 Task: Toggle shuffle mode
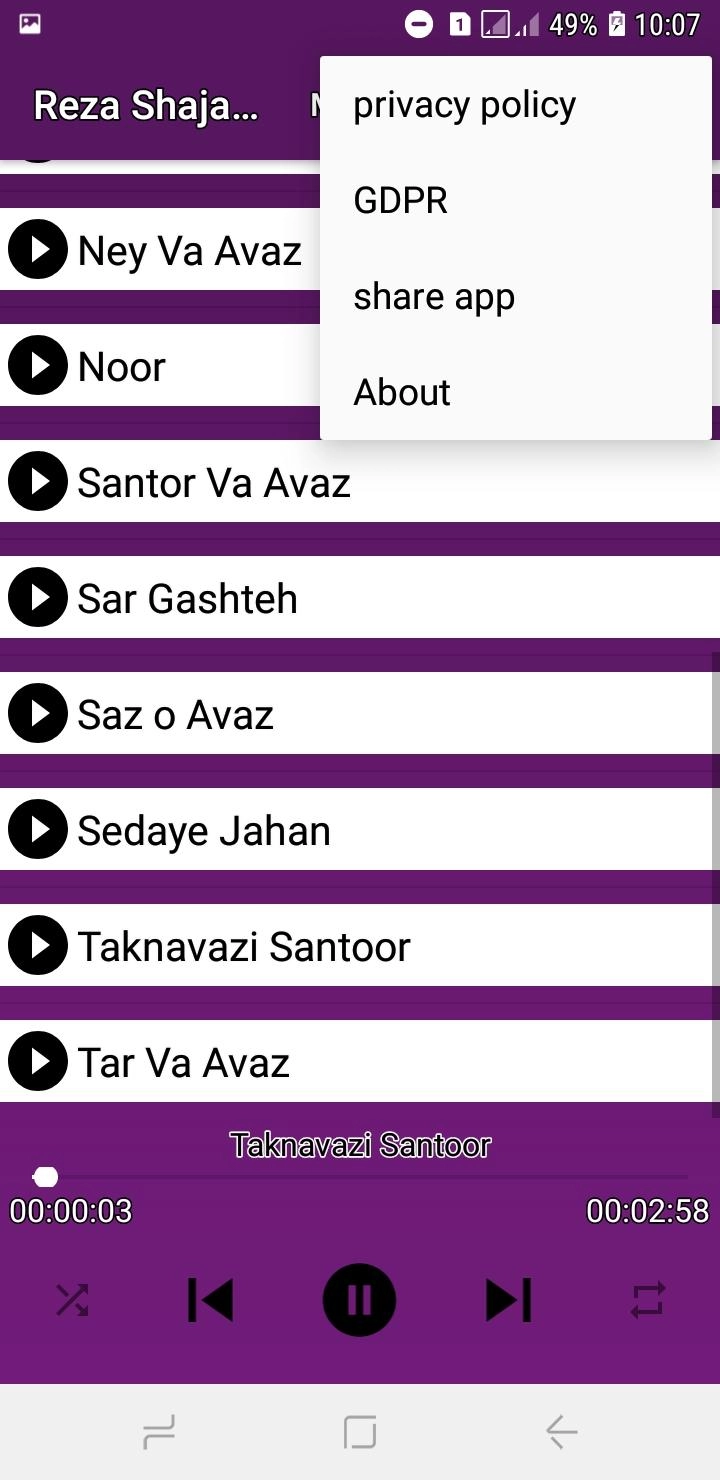click(72, 1300)
